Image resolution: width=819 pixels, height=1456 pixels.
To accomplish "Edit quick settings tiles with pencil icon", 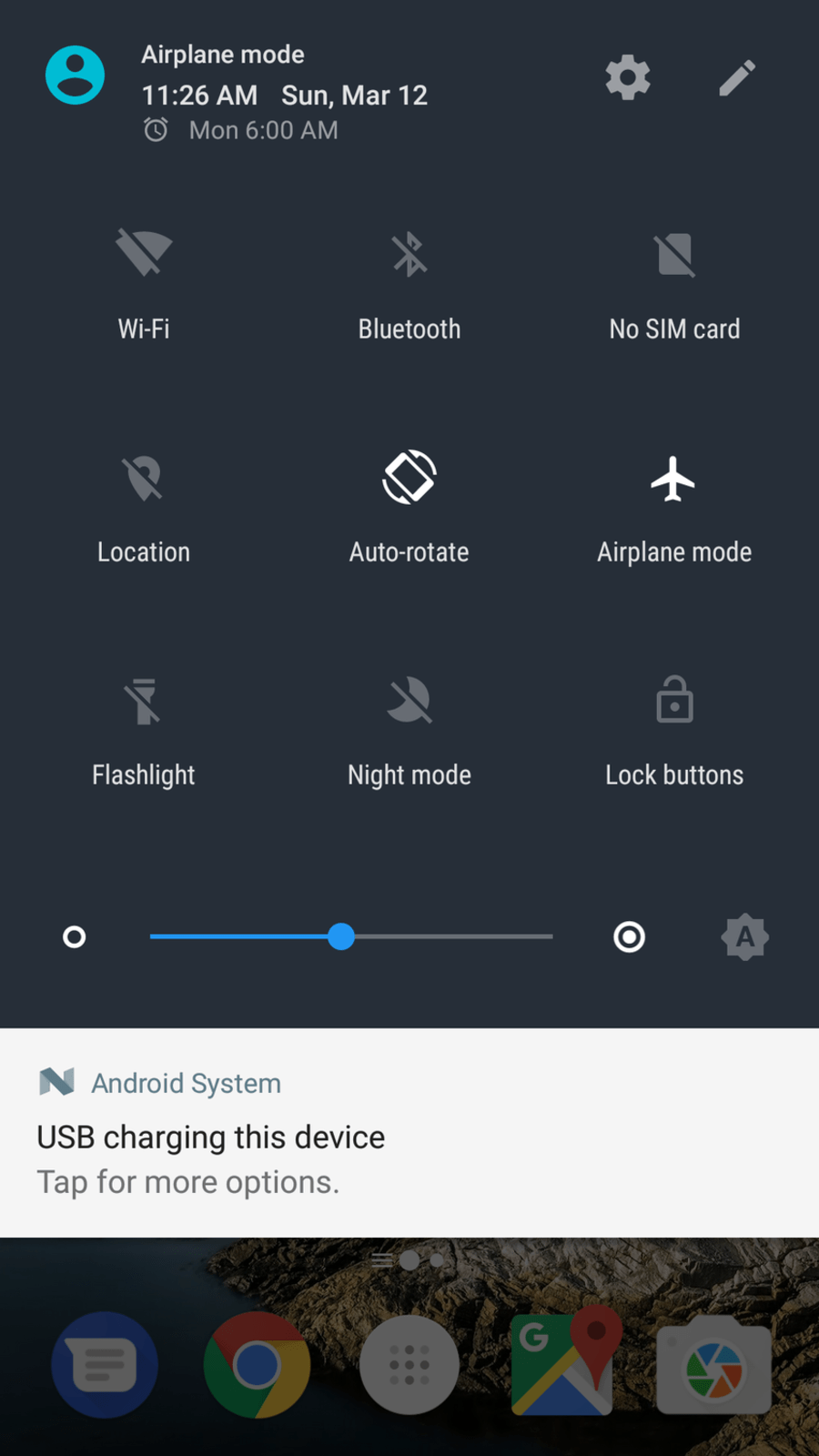I will click(737, 77).
